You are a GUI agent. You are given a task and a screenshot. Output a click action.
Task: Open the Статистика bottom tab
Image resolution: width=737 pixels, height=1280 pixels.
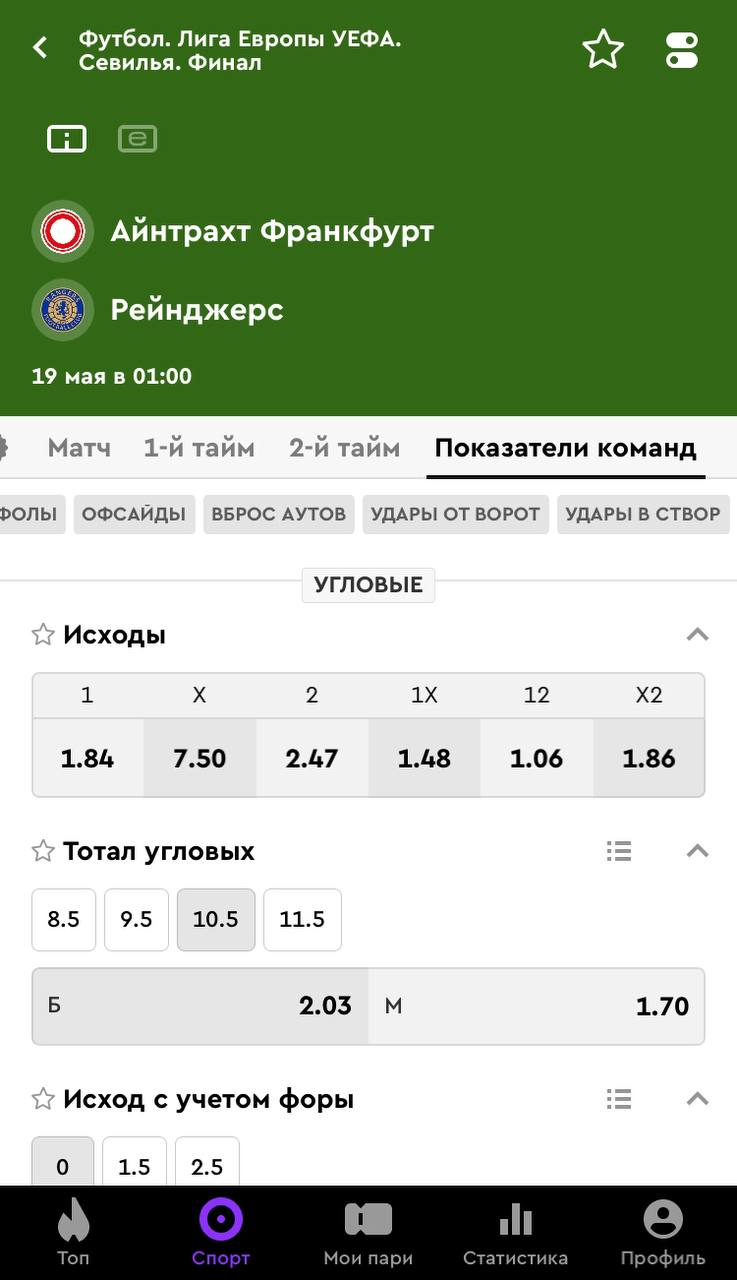(515, 1234)
